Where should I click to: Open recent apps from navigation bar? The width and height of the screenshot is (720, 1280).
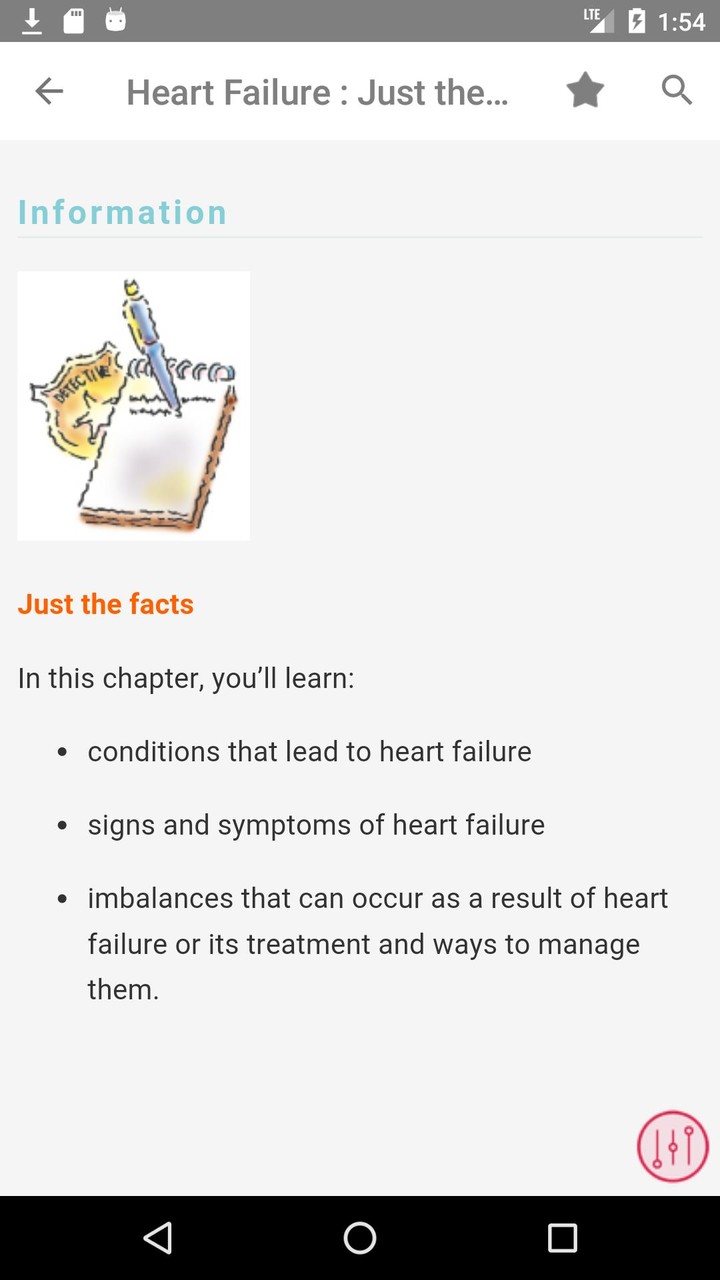tap(562, 1238)
